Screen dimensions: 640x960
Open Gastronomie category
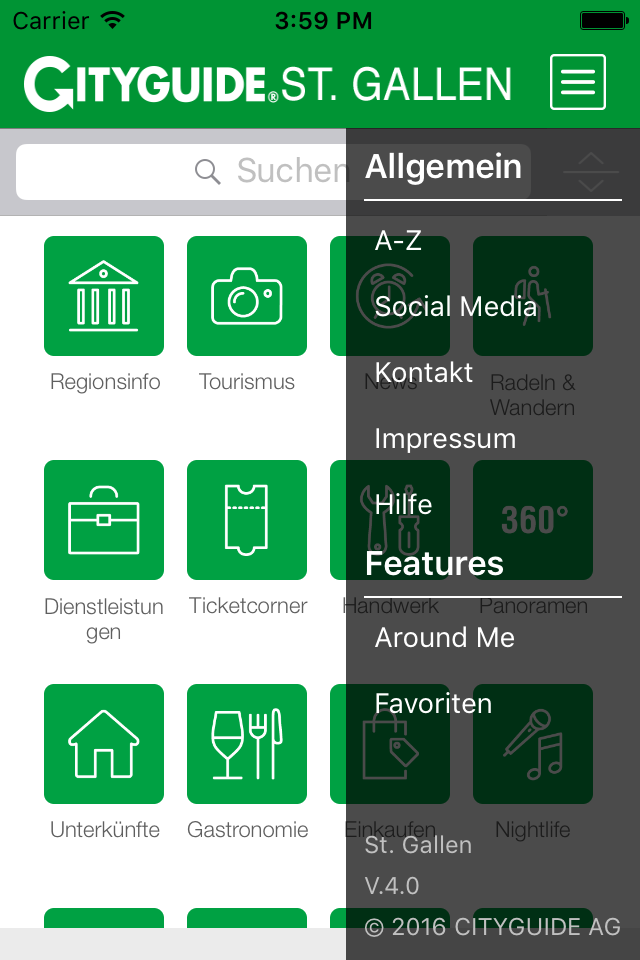coord(247,744)
